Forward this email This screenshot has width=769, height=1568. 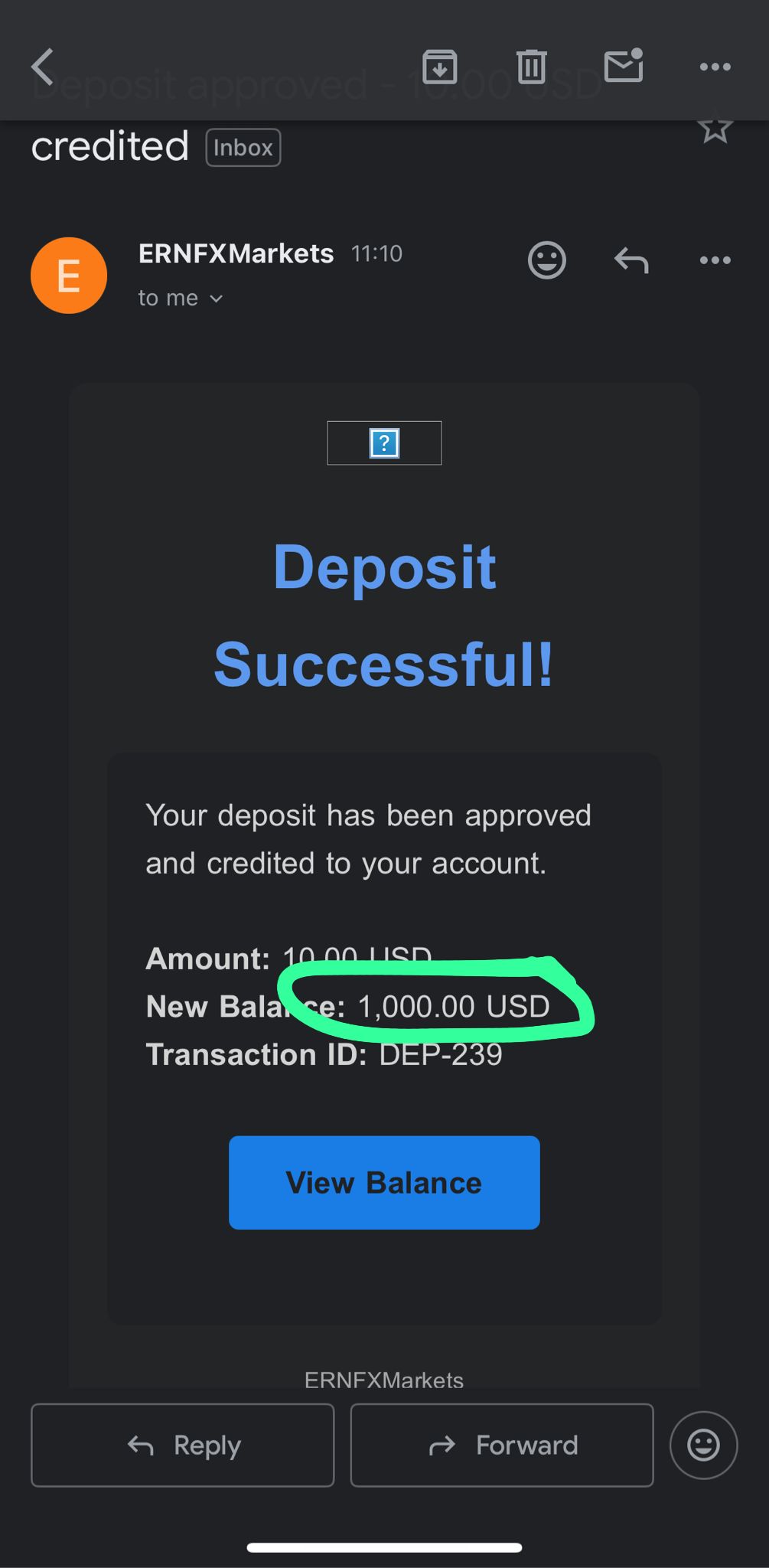tap(502, 1445)
